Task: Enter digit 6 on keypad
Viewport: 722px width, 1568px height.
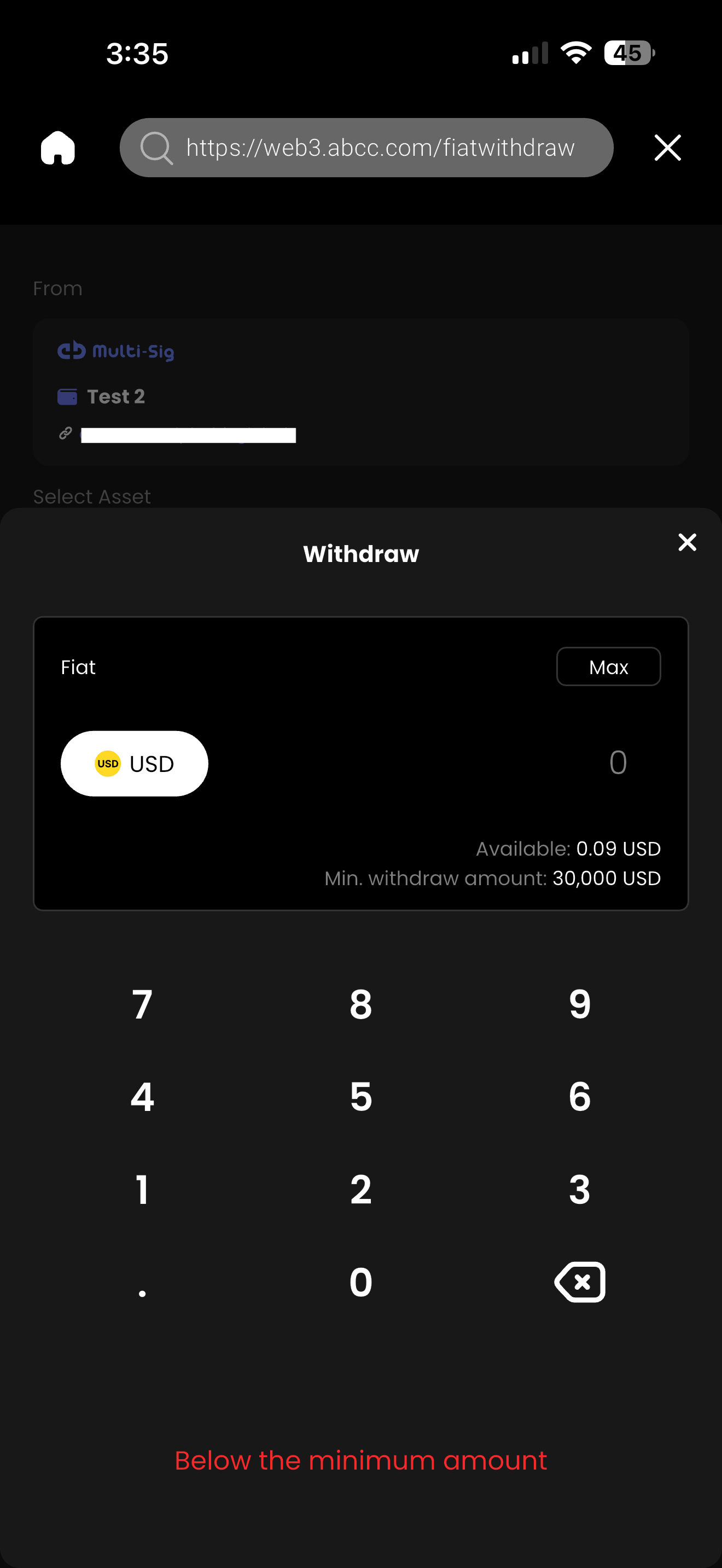Action: [x=580, y=1096]
